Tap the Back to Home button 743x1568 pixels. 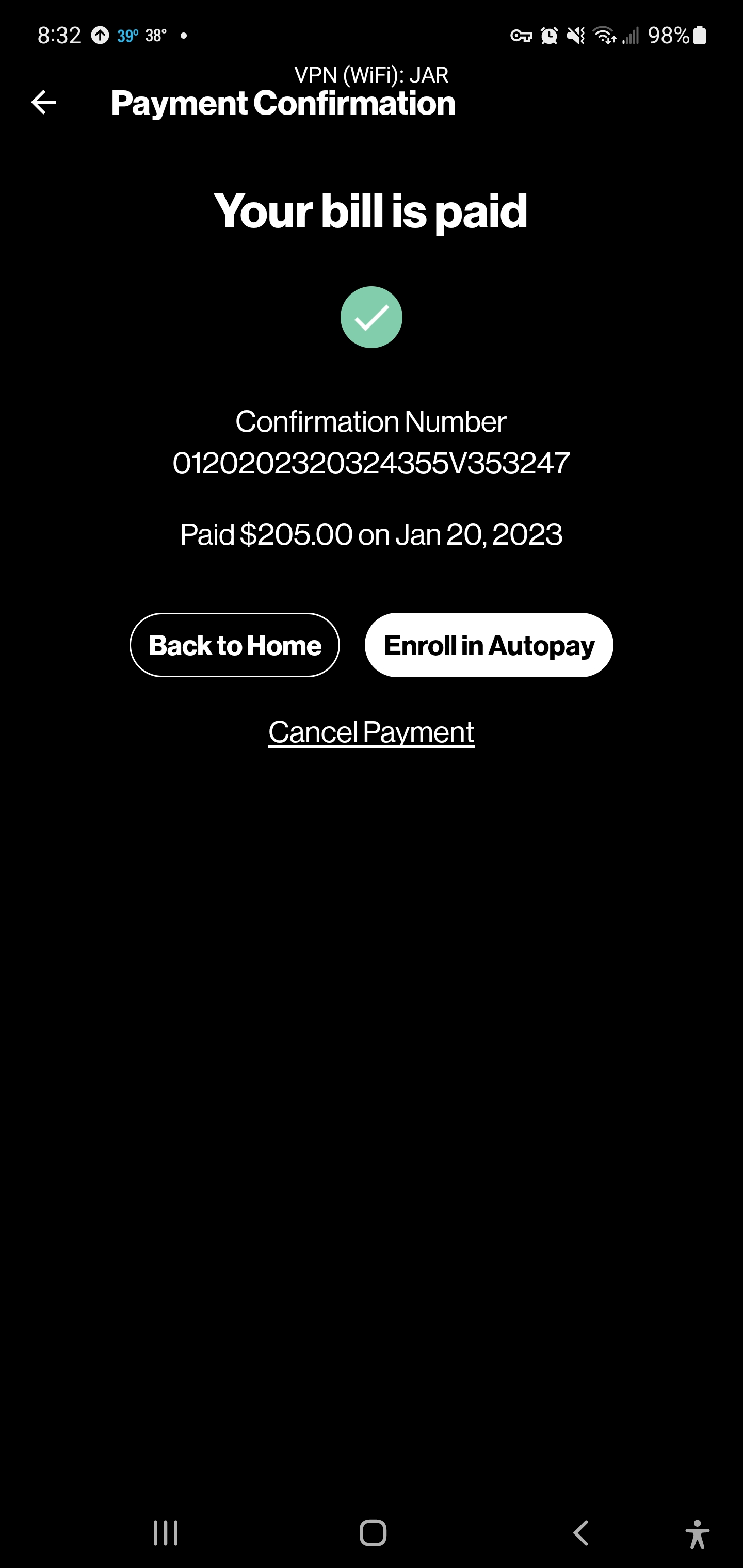tap(234, 645)
